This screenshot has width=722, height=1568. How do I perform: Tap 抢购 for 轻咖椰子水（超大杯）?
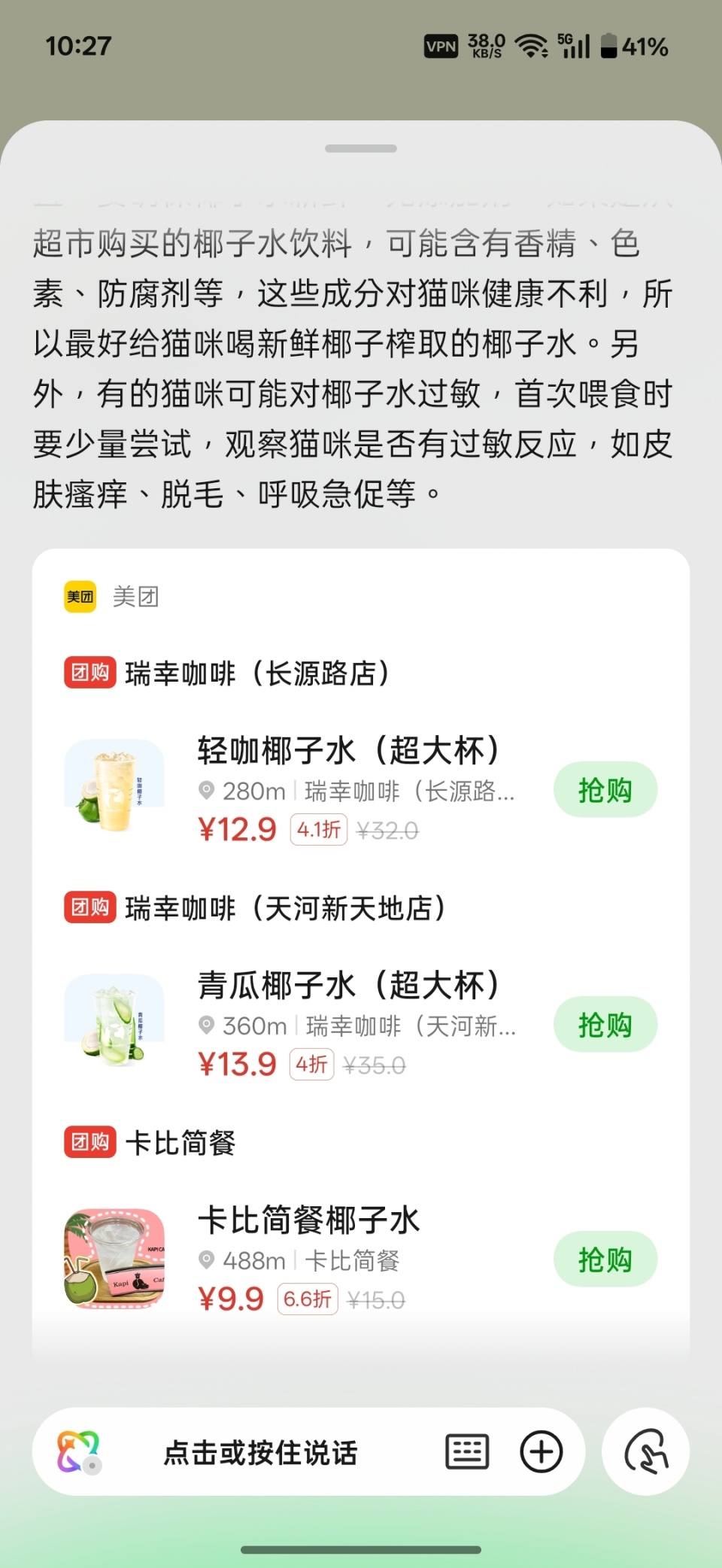point(605,790)
